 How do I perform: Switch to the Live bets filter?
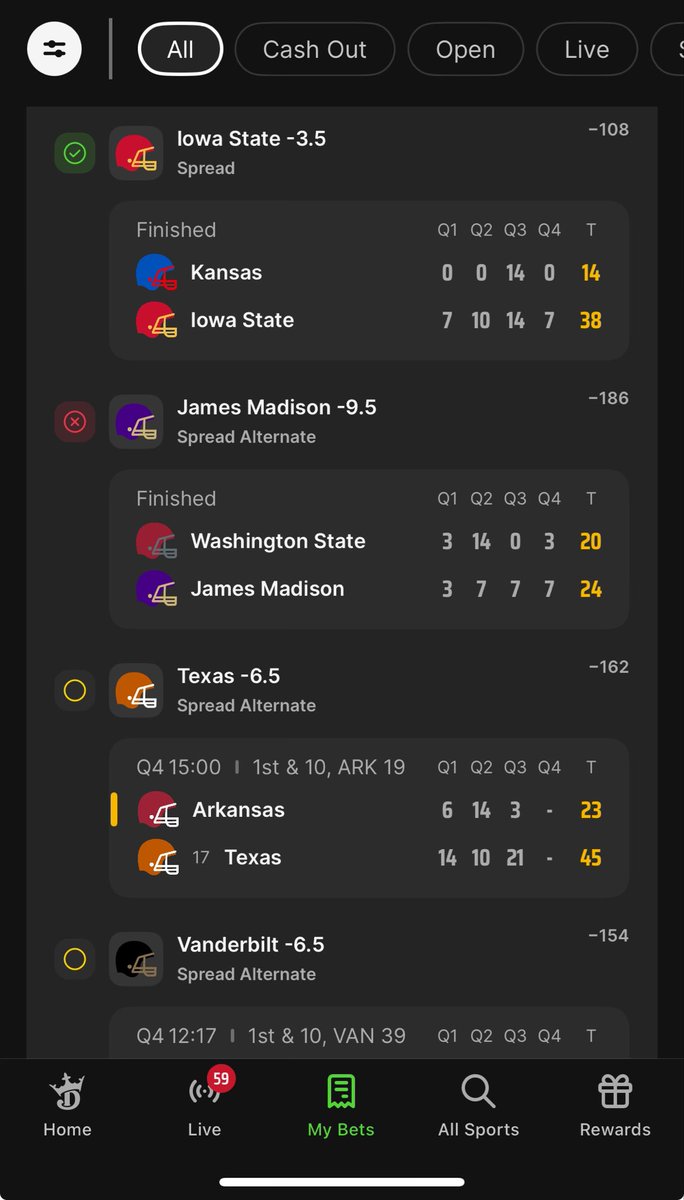pyautogui.click(x=586, y=49)
